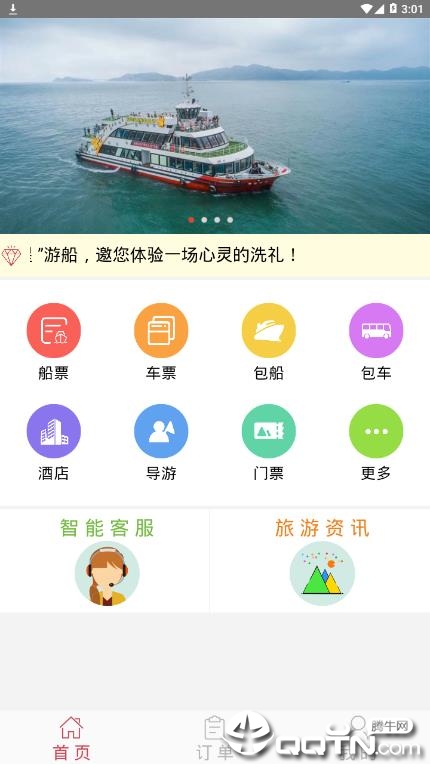Open the scrolling 游船 announcement notice
The image size is (430, 764).
[215, 255]
